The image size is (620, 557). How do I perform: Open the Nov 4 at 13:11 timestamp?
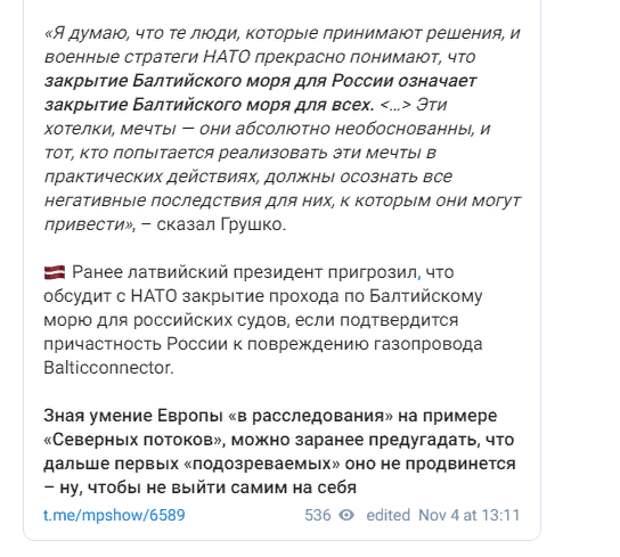(x=467, y=516)
